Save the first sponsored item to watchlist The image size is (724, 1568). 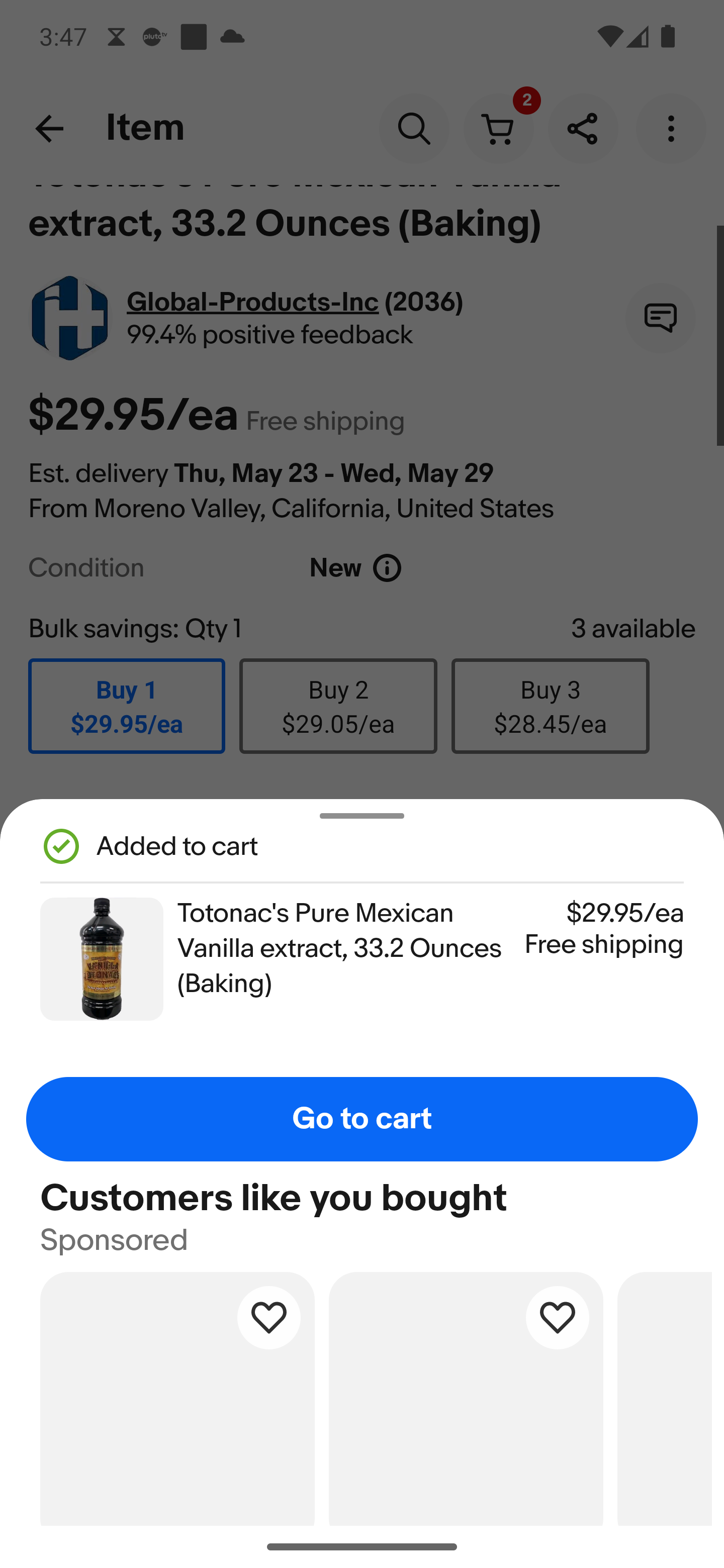point(268,1317)
